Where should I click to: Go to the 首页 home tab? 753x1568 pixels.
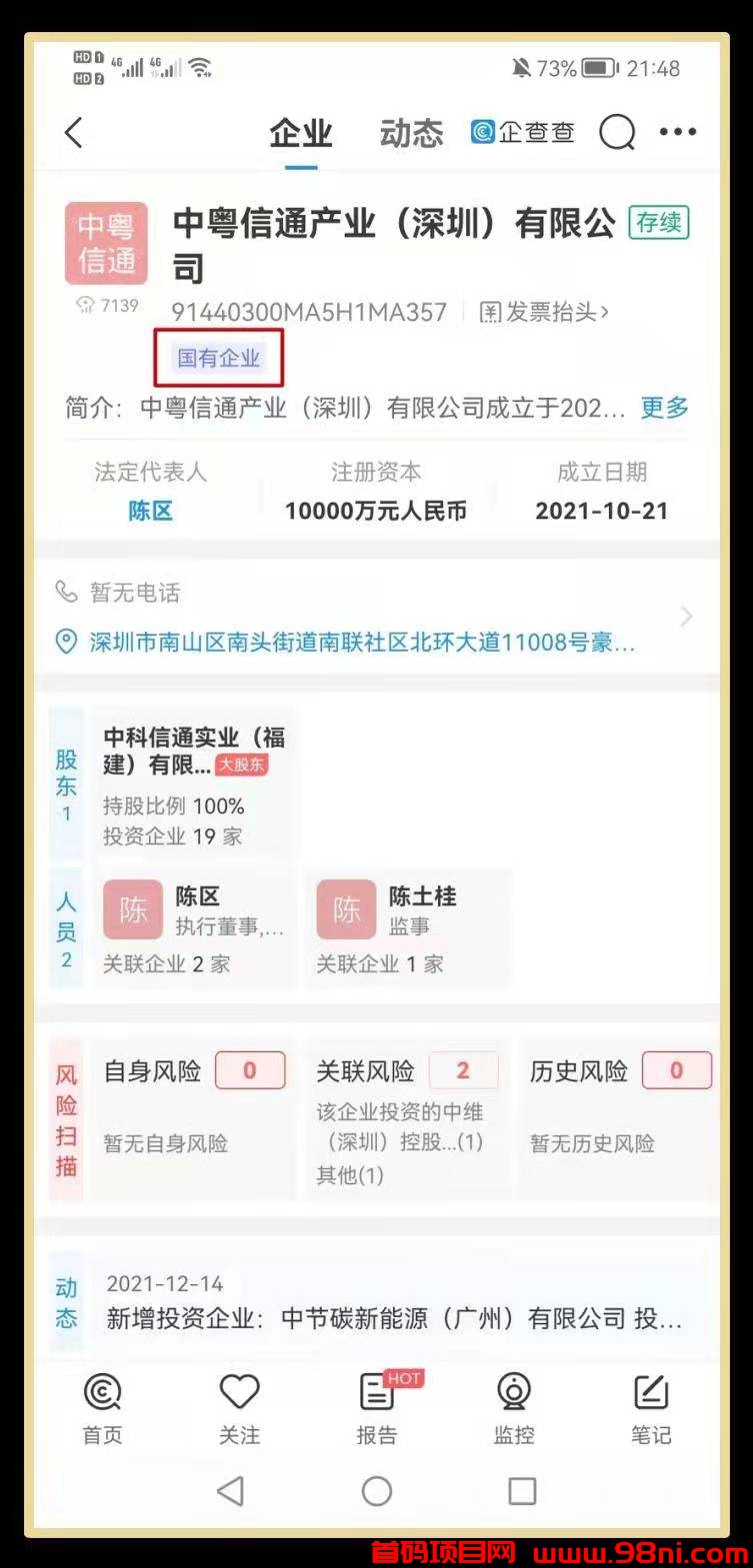[x=102, y=1409]
